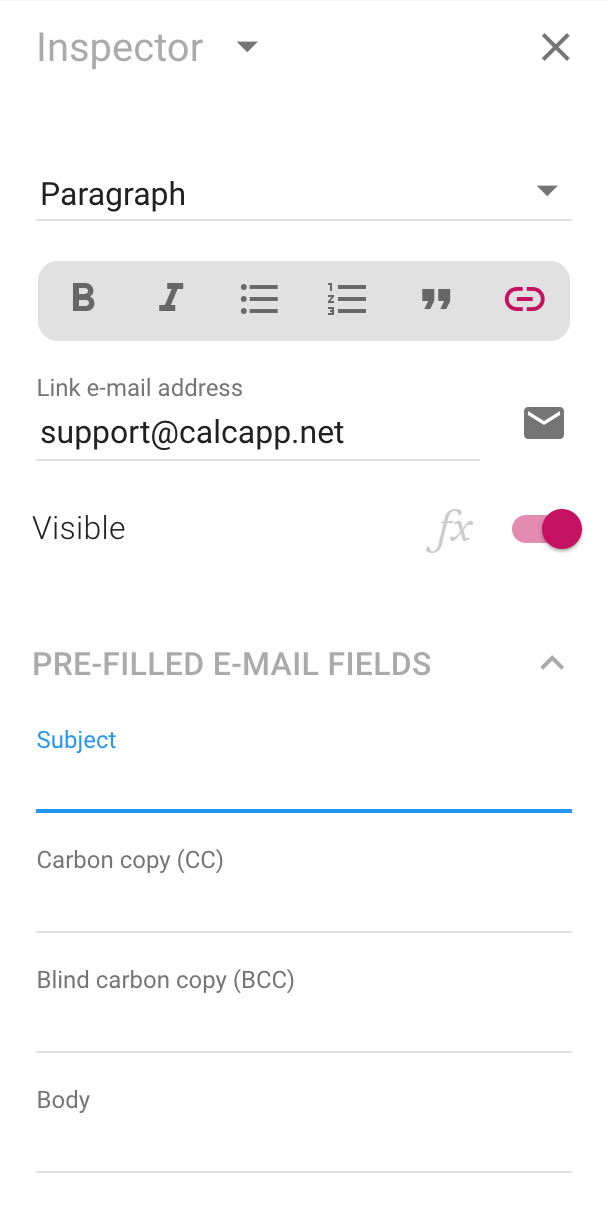Viewport: 608px width, 1226px height.
Task: Insert a bulleted list
Action: pyautogui.click(x=259, y=298)
